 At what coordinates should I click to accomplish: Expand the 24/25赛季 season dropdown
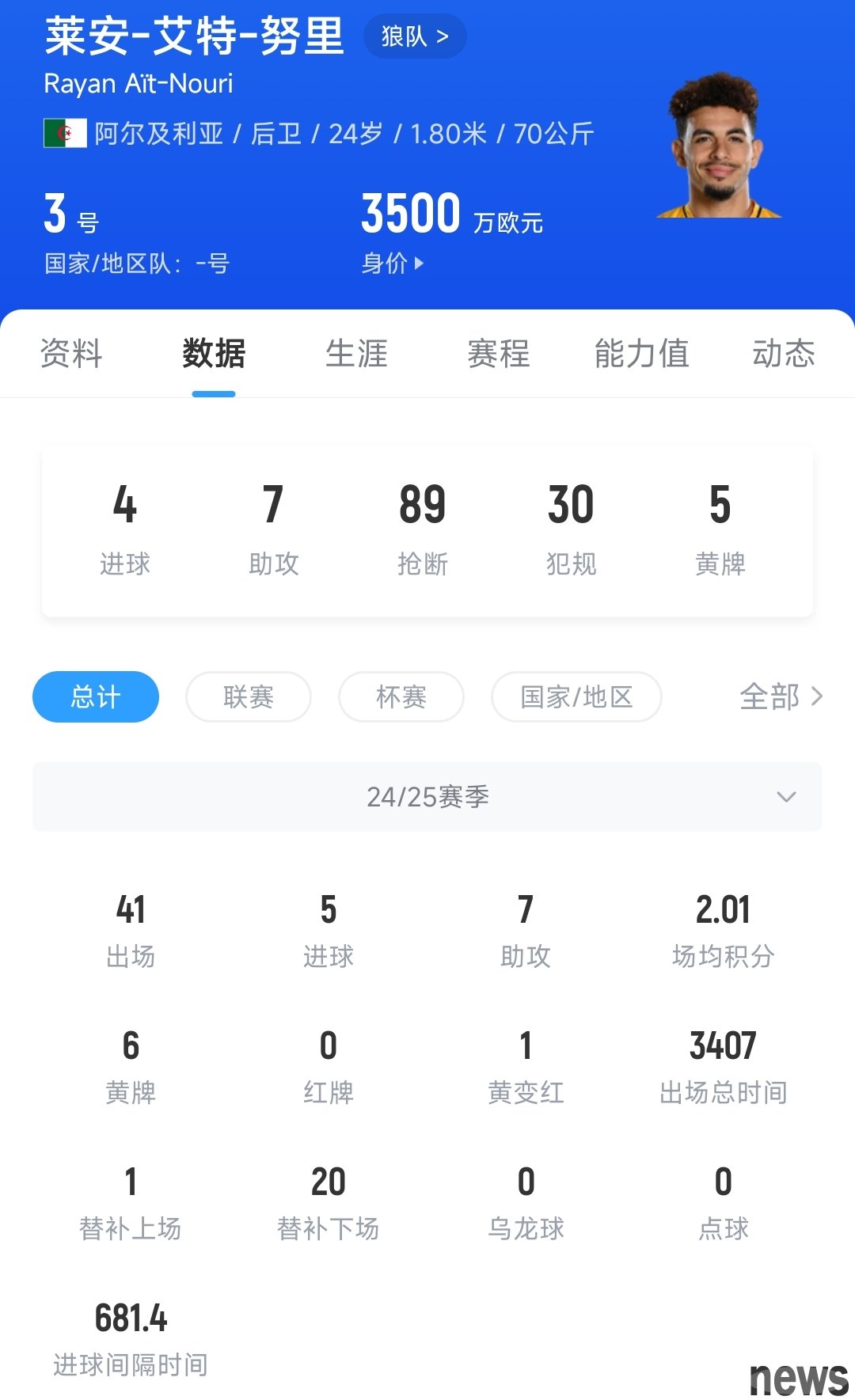(427, 796)
